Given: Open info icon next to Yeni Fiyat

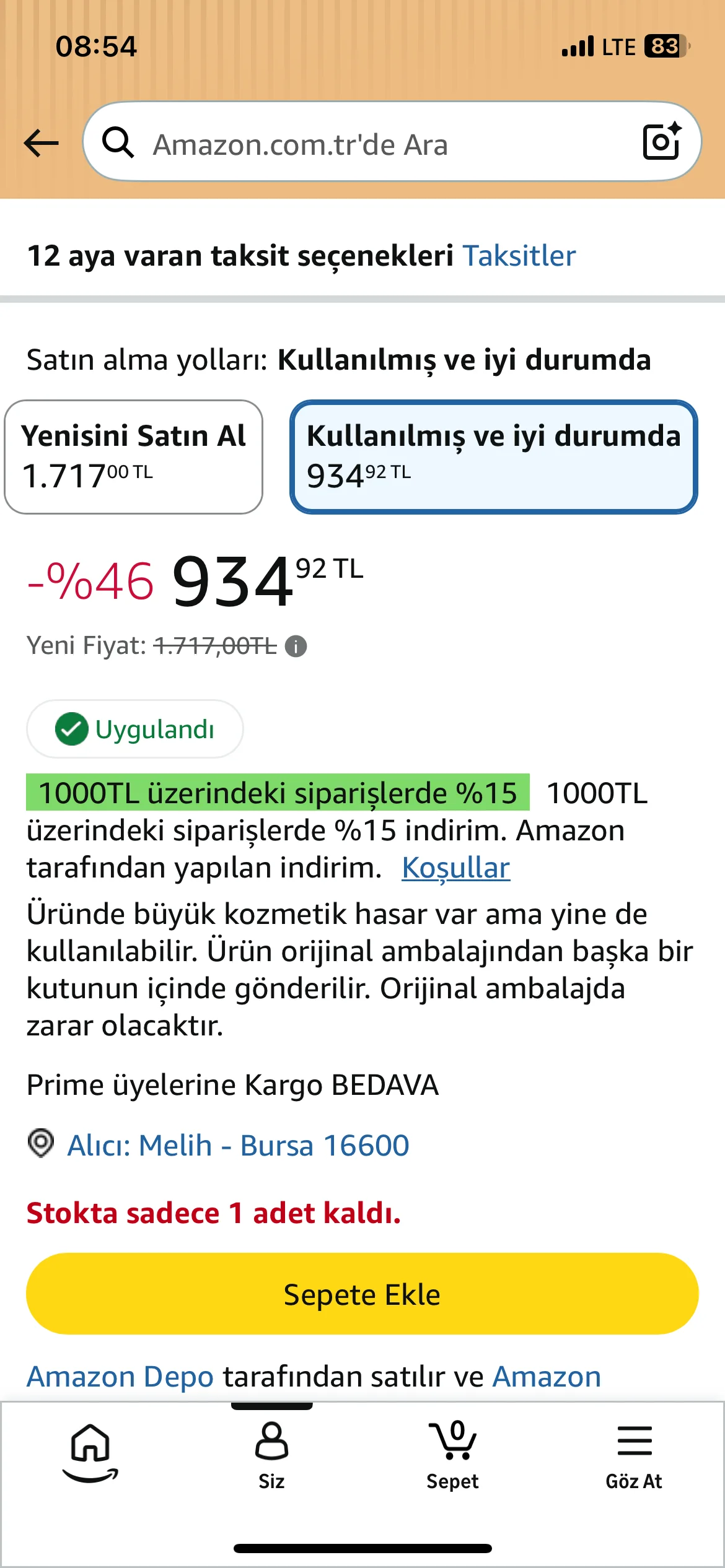Looking at the screenshot, I should tap(296, 647).
